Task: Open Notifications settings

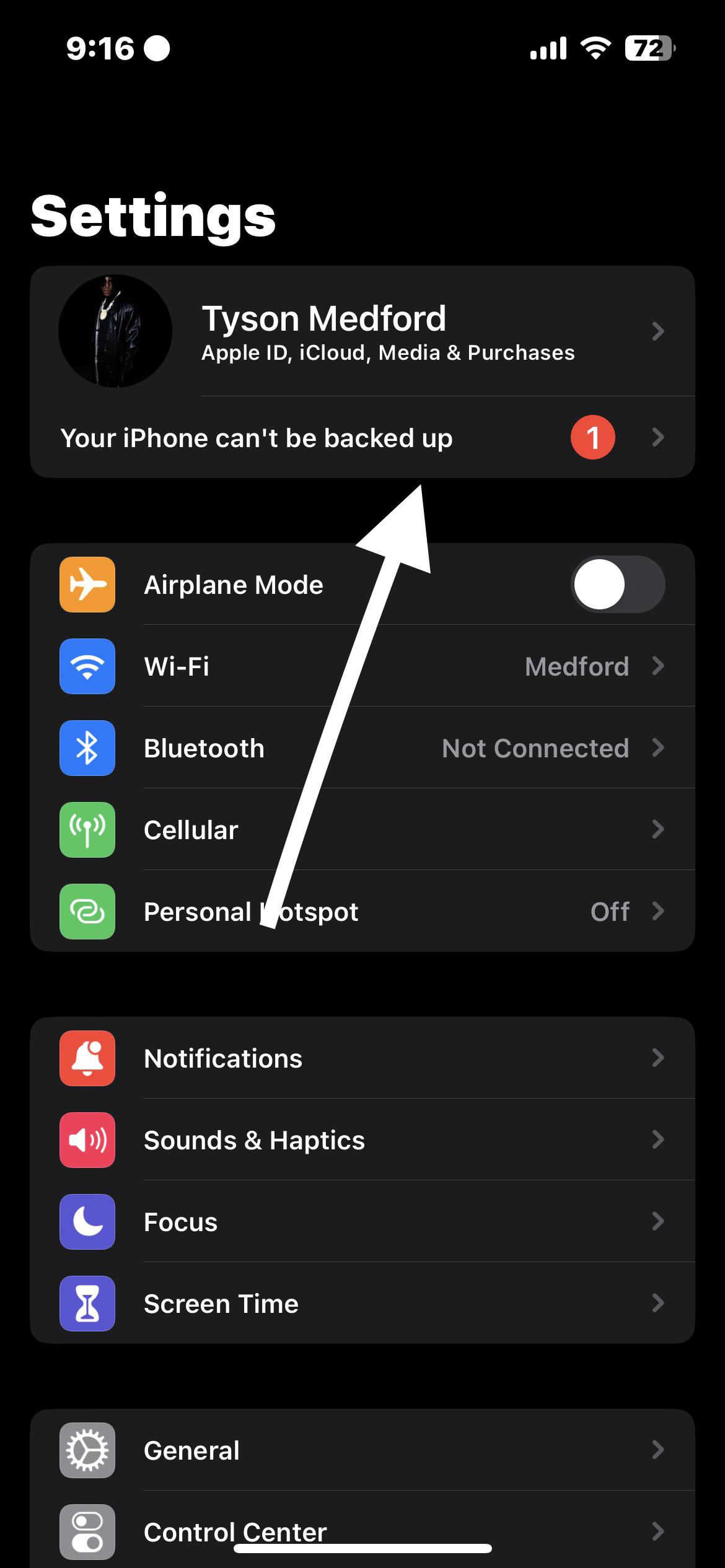Action: click(x=362, y=1058)
